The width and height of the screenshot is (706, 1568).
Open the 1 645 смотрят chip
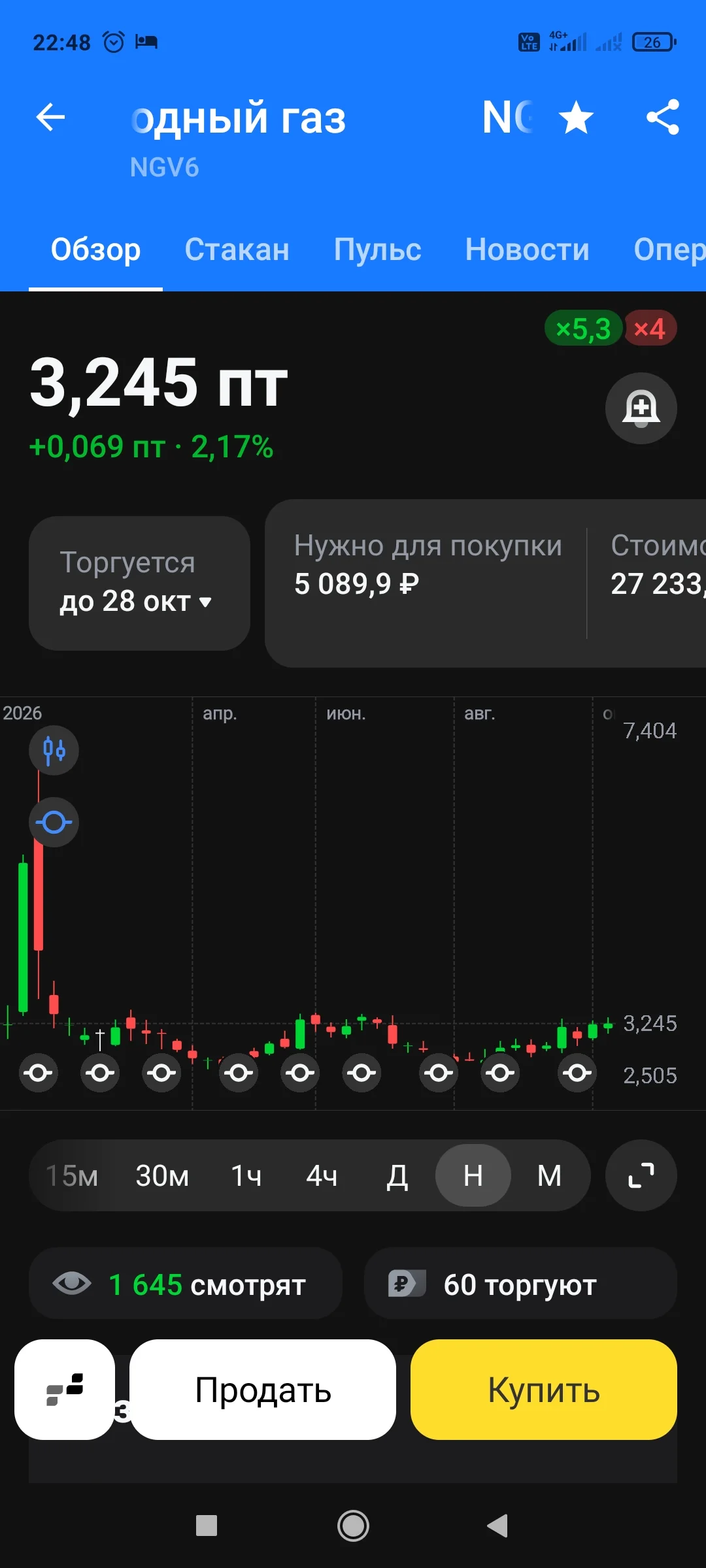186,1284
